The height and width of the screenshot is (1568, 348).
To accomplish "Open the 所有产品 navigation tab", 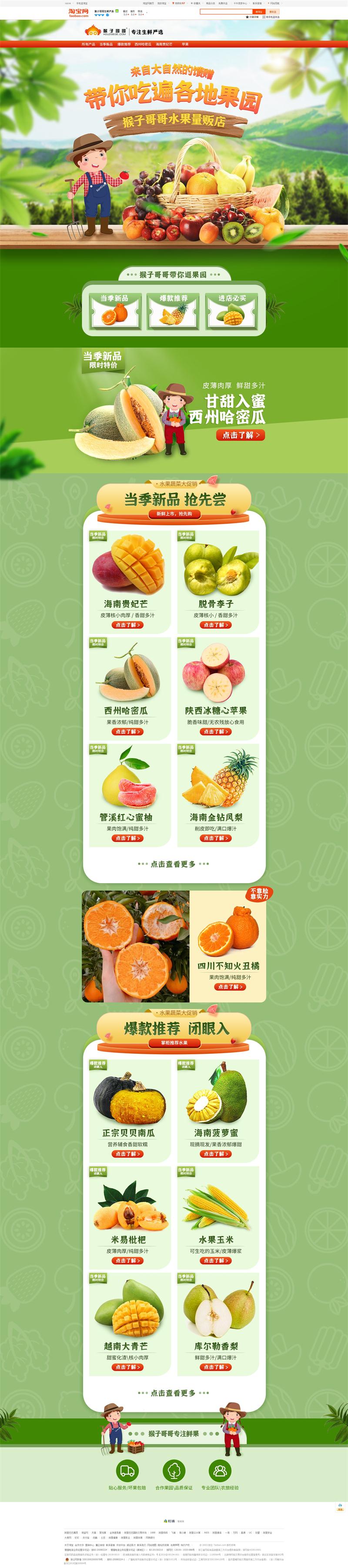I will point(88,44).
